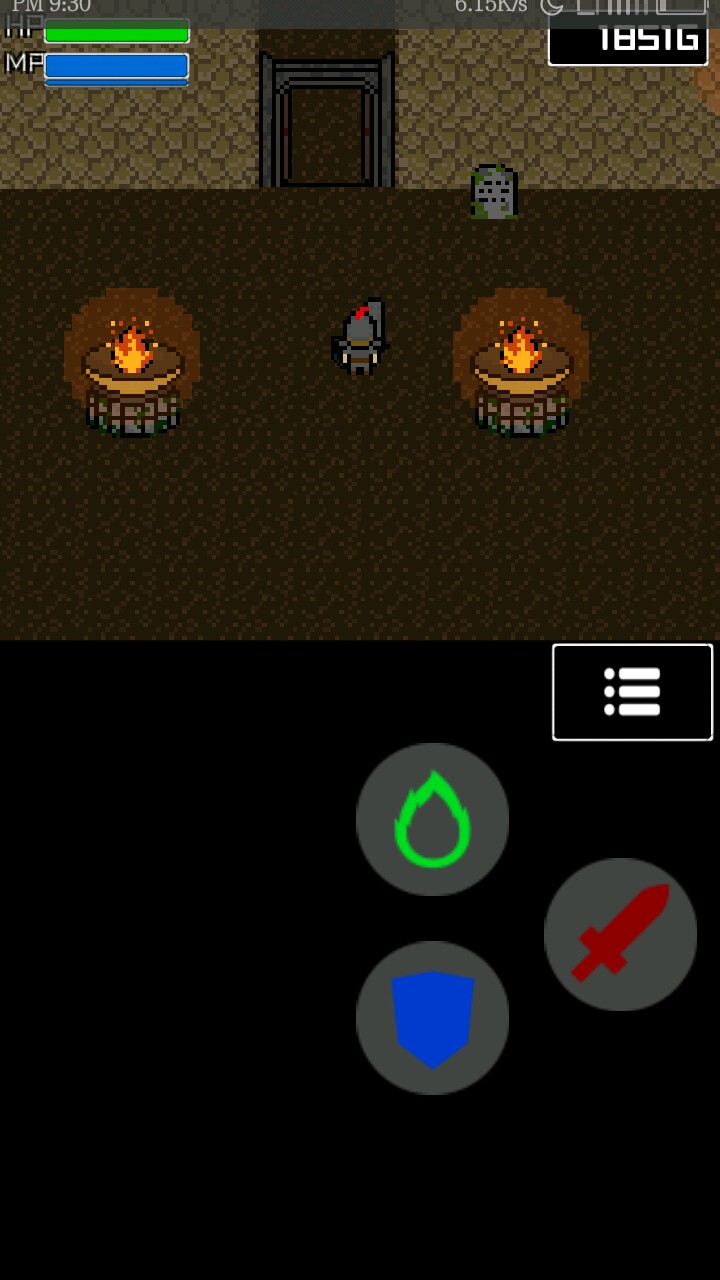Cast the green flame magic skill

tap(432, 819)
